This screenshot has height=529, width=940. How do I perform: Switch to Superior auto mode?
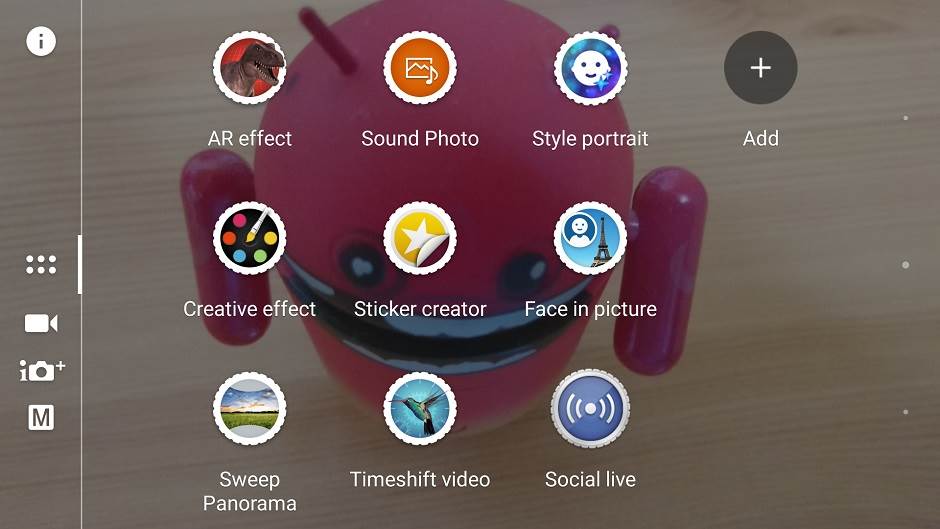pos(41,370)
